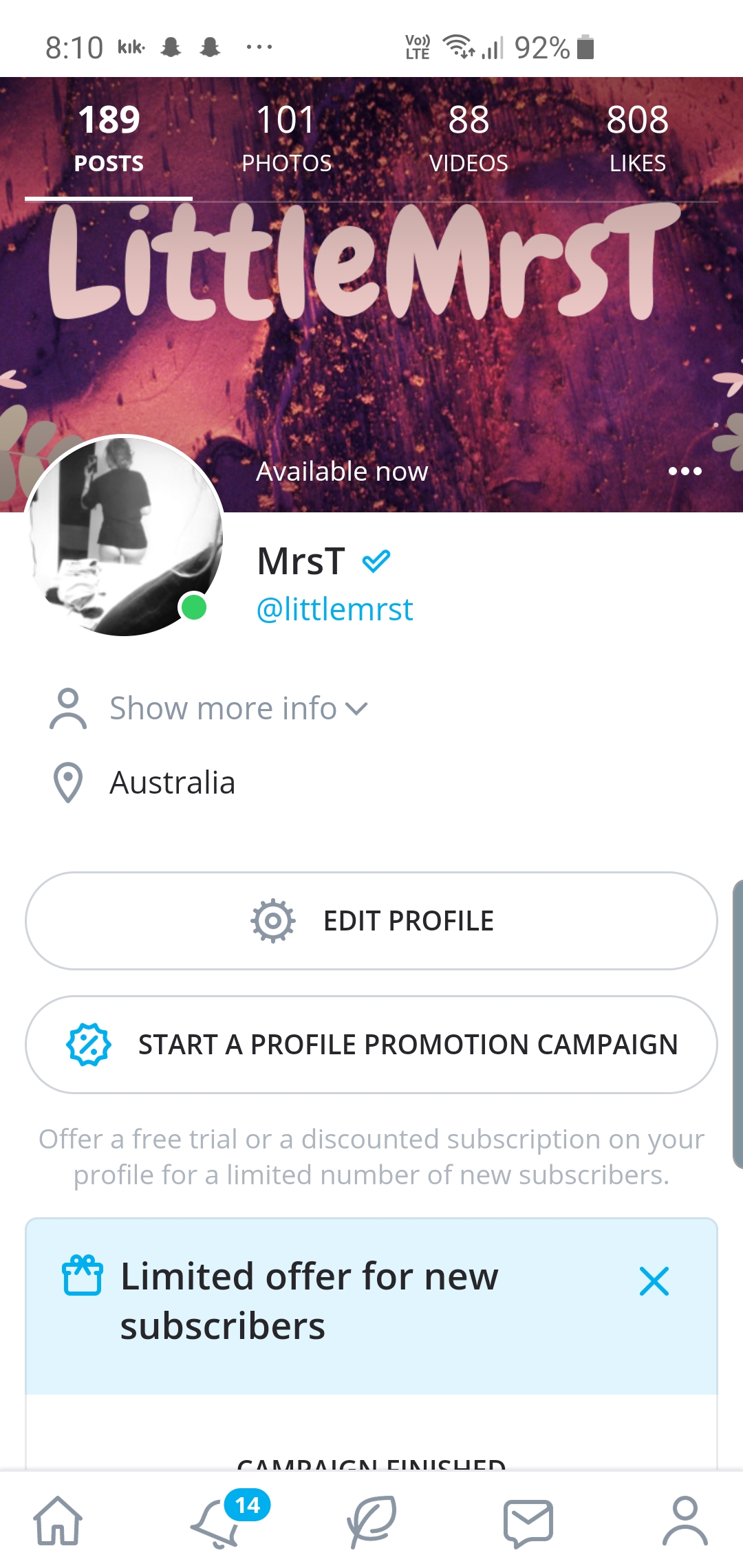Tap the green online status indicator
Viewport: 743px width, 1568px height.
(x=193, y=607)
